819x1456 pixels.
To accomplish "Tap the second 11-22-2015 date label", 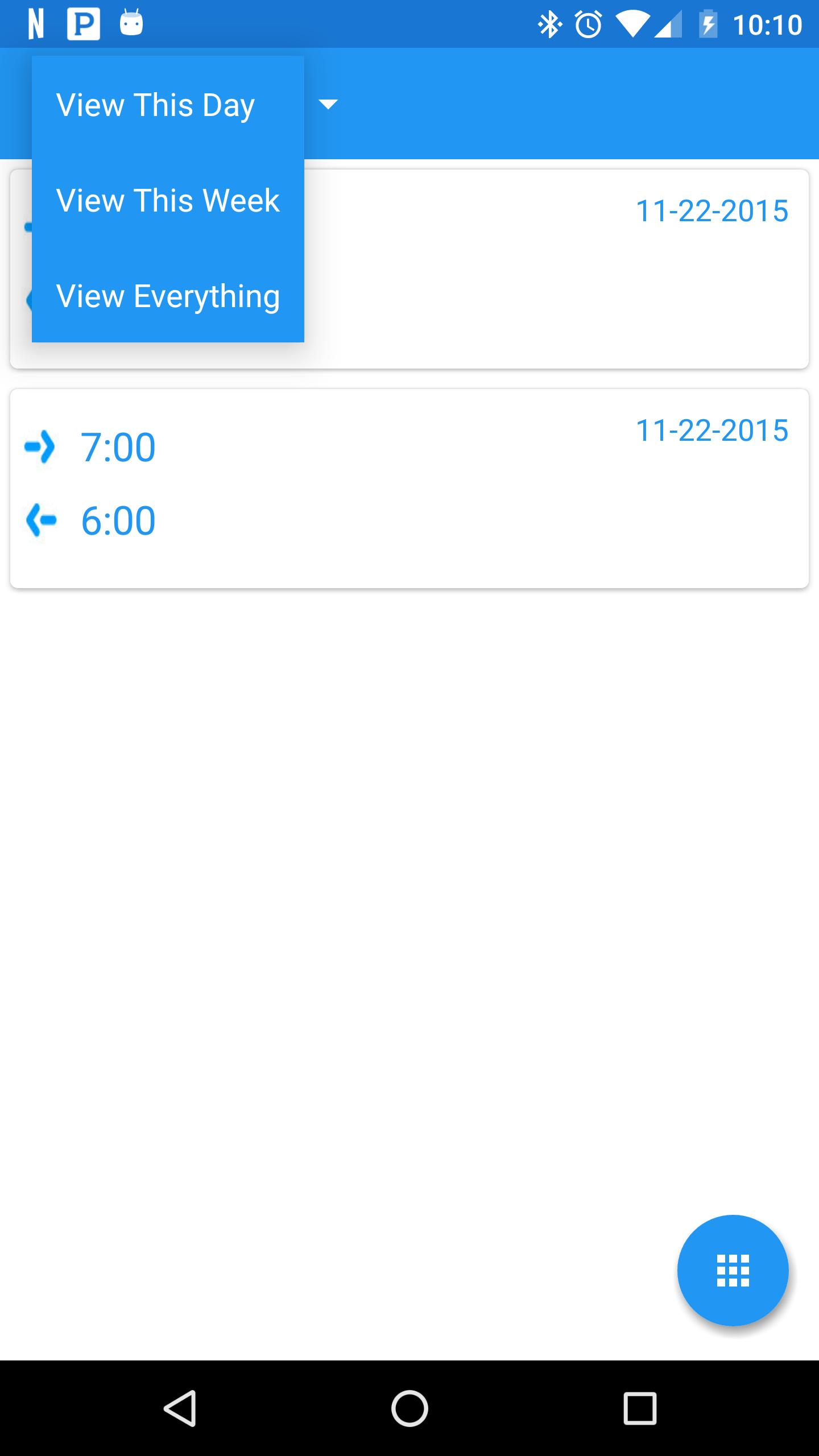I will (x=712, y=431).
